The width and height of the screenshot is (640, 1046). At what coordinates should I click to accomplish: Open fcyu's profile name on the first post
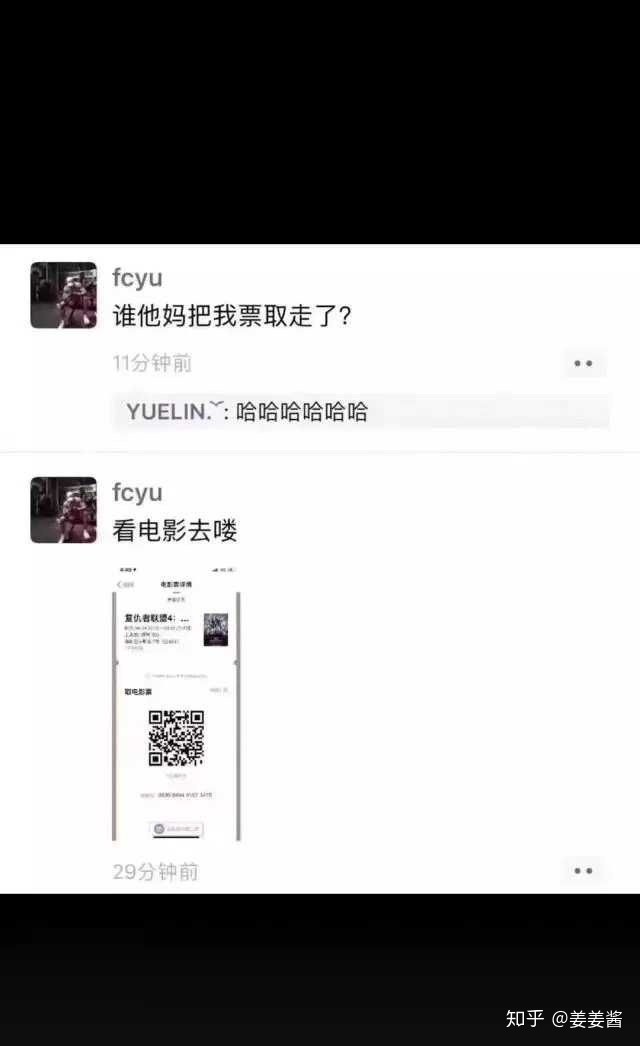click(x=137, y=277)
